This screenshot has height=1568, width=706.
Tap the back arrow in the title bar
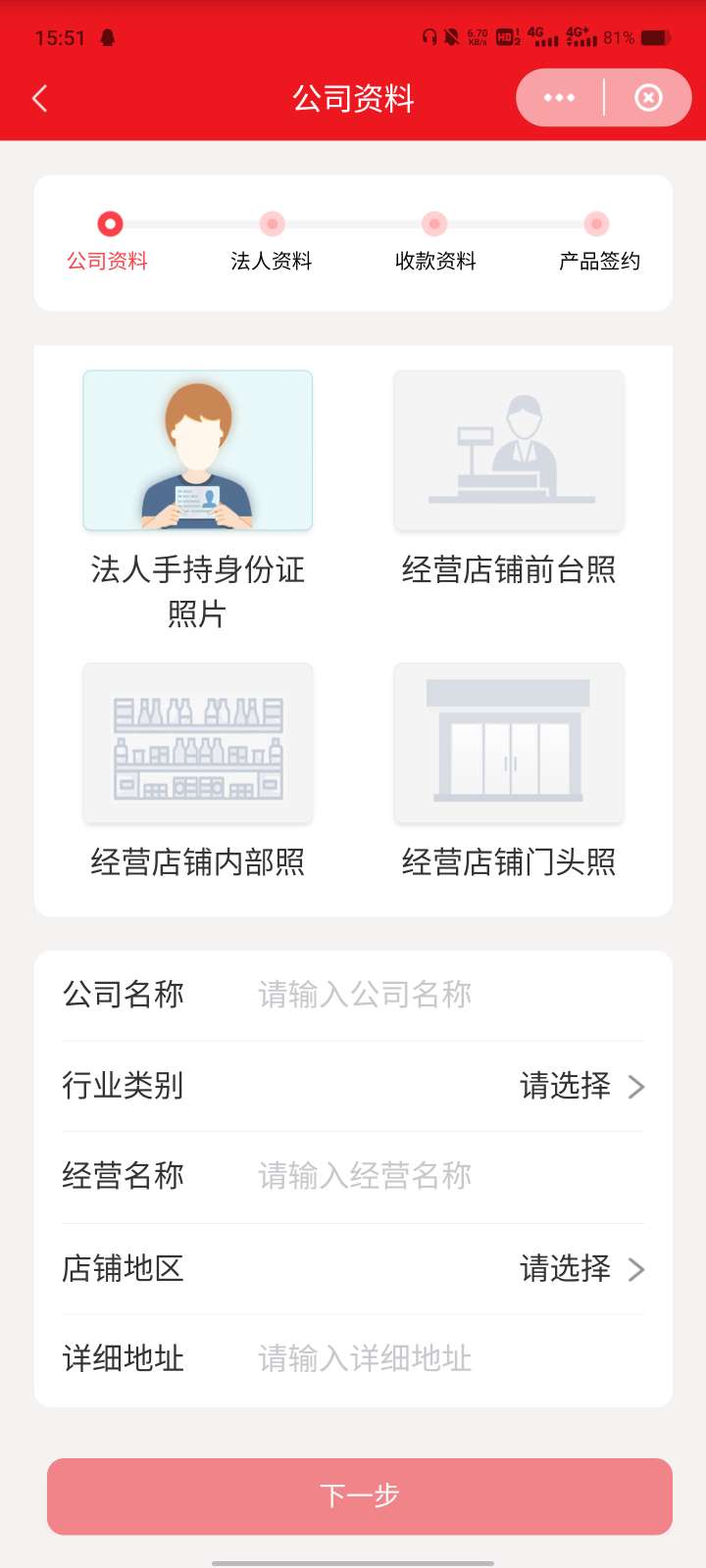(39, 98)
